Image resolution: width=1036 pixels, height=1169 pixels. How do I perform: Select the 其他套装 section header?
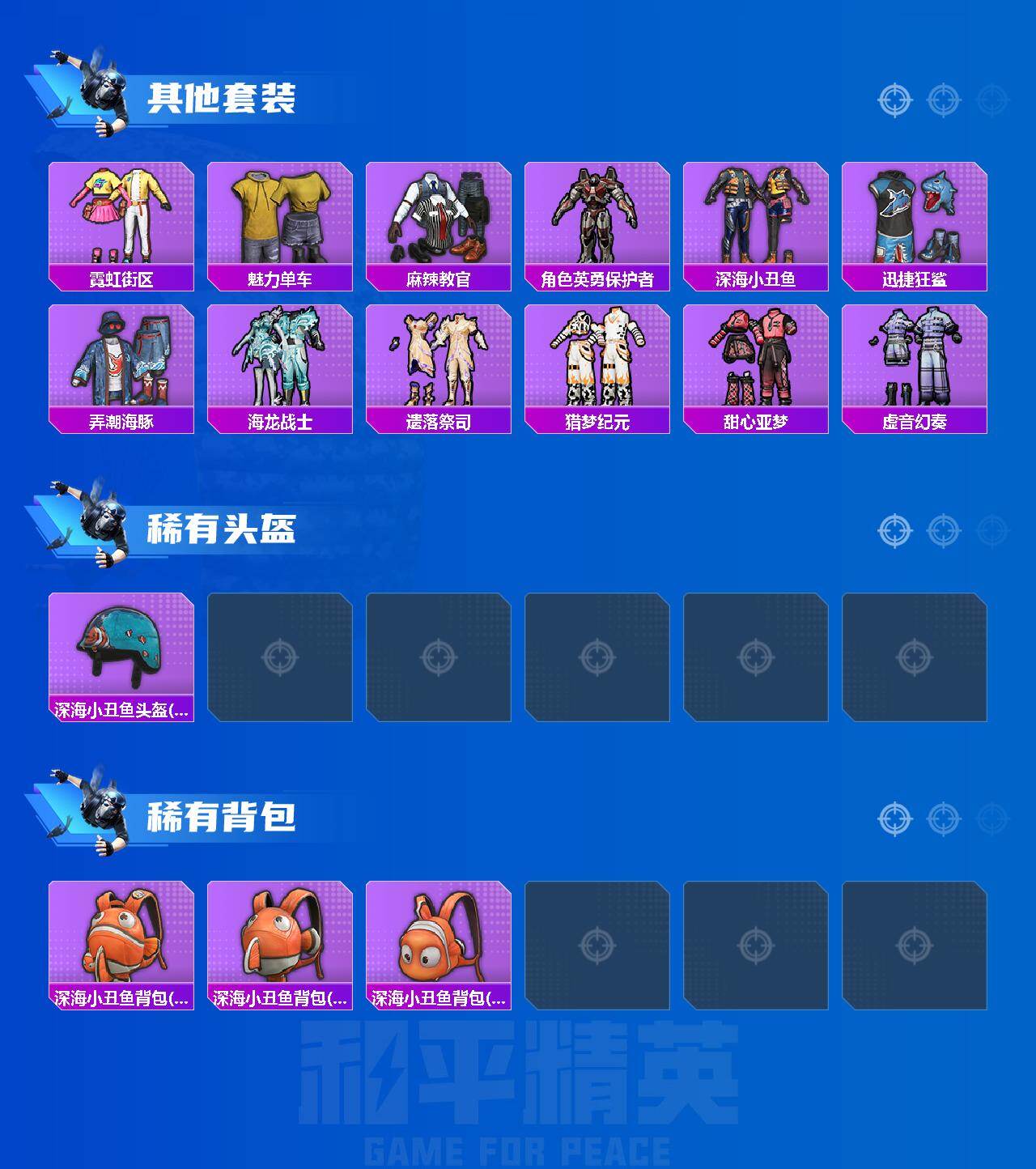point(224,96)
